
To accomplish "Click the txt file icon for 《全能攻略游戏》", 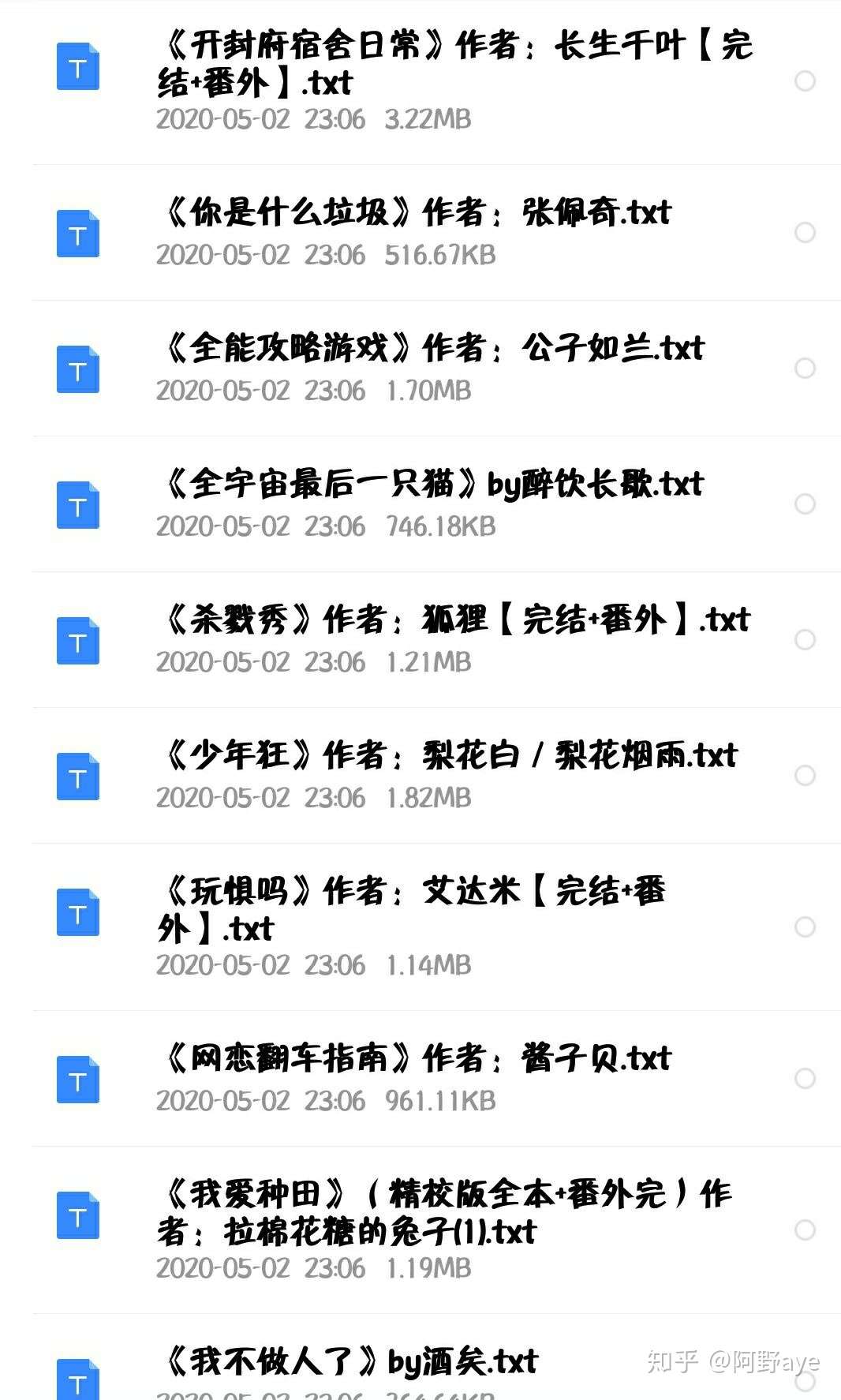I will click(x=77, y=367).
